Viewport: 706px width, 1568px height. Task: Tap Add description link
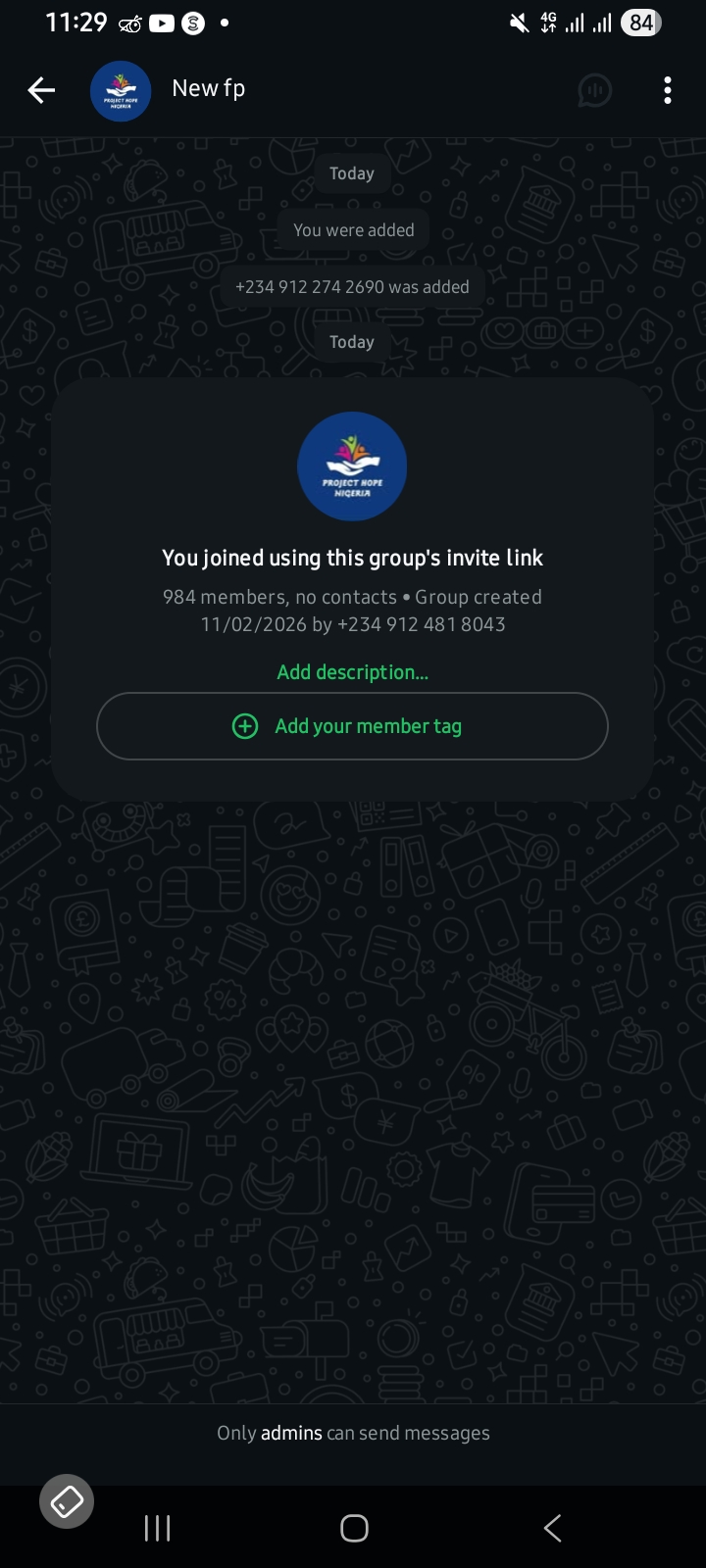352,672
